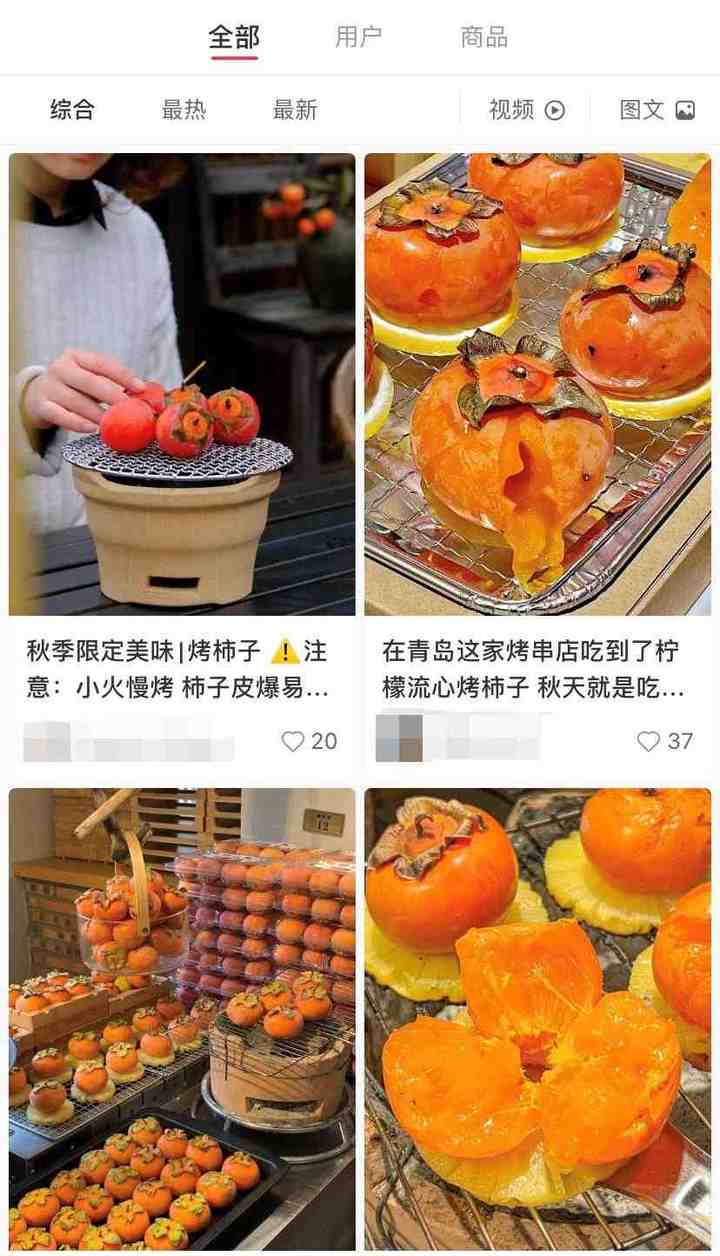This screenshot has width=720, height=1256.
Task: Switch to the 用户 tab
Action: point(358,38)
